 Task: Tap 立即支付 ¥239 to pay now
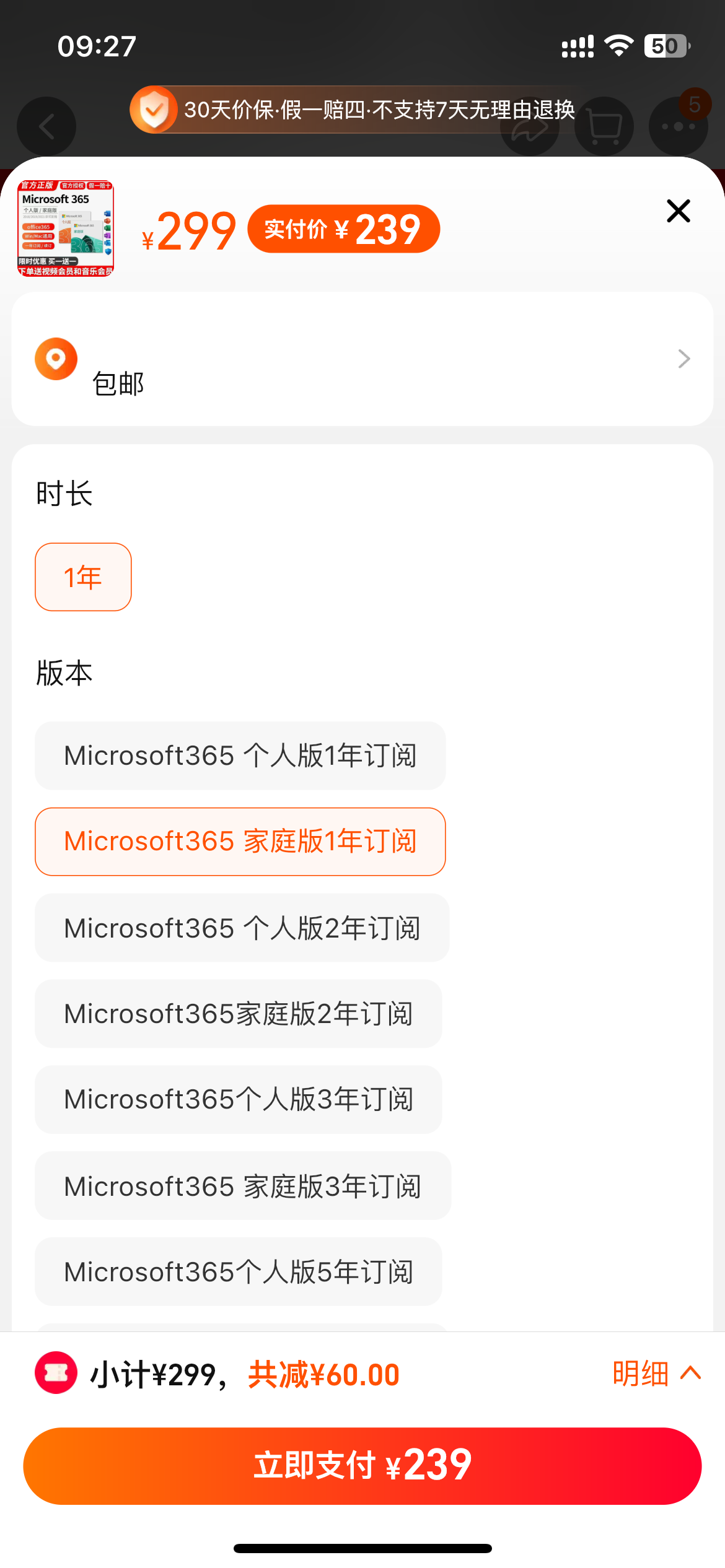362,1466
